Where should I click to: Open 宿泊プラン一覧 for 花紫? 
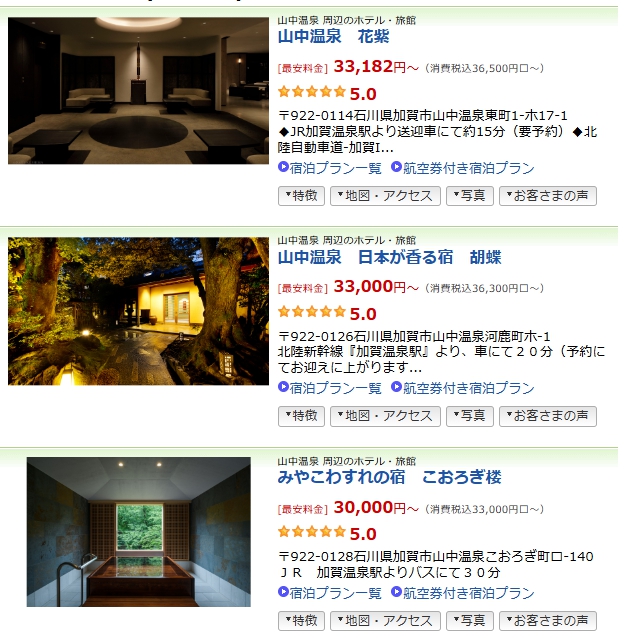(335, 168)
